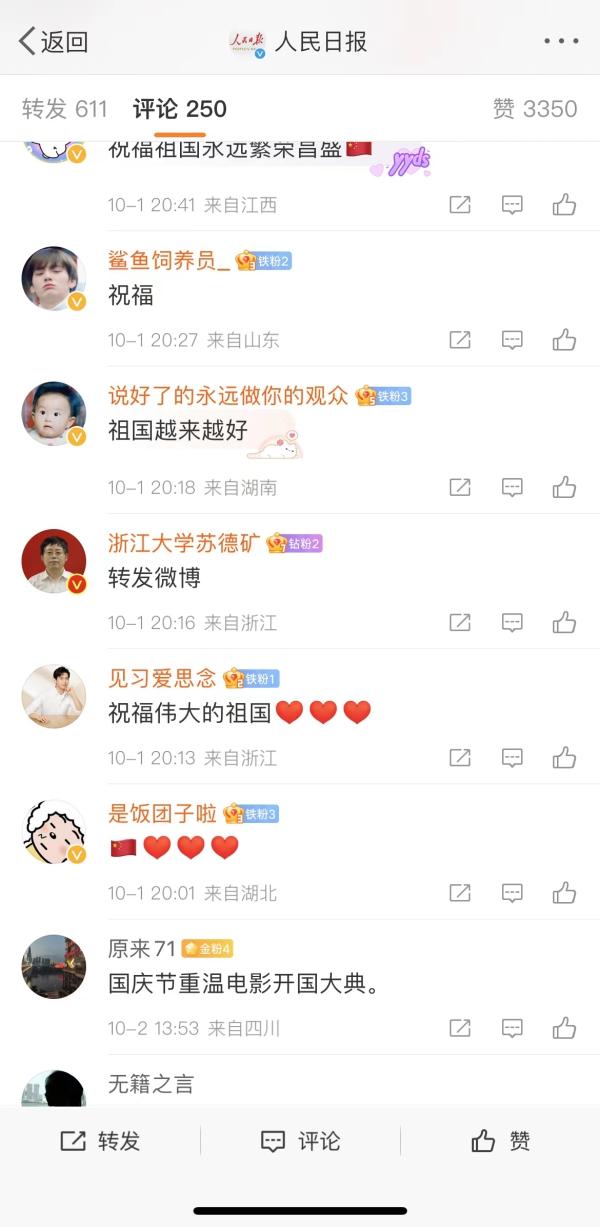Repost 见习爱思念's comment

[460, 757]
